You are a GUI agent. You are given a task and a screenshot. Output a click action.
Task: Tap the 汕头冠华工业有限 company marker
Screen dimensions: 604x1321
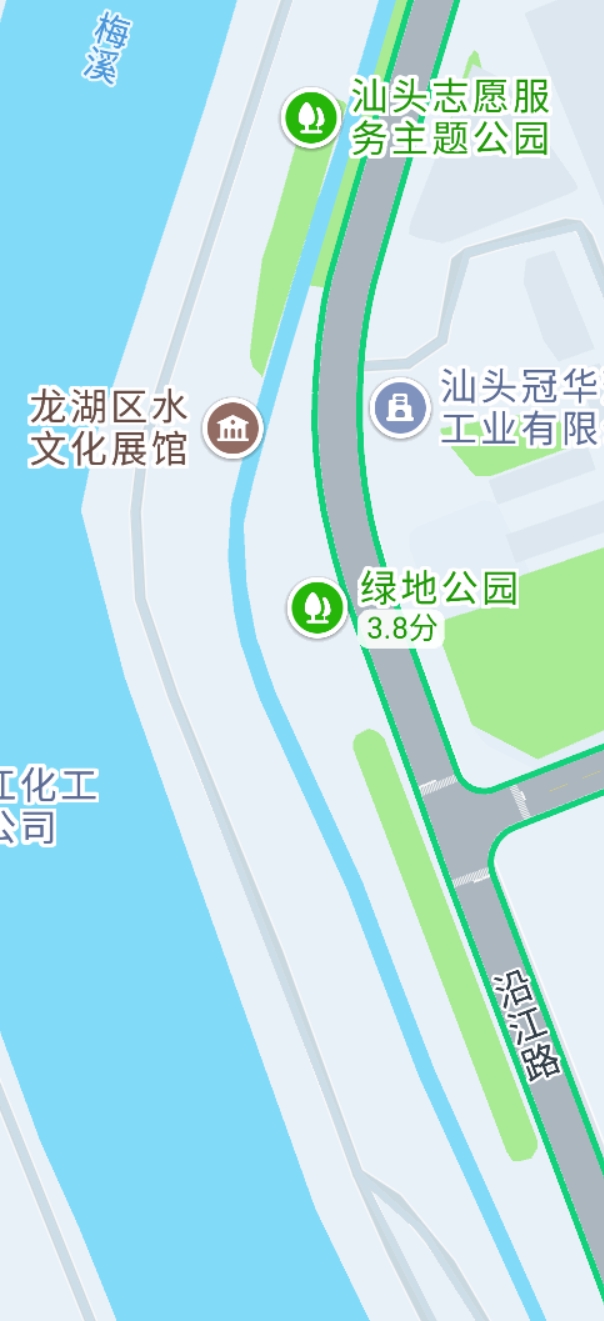pyautogui.click(x=400, y=407)
